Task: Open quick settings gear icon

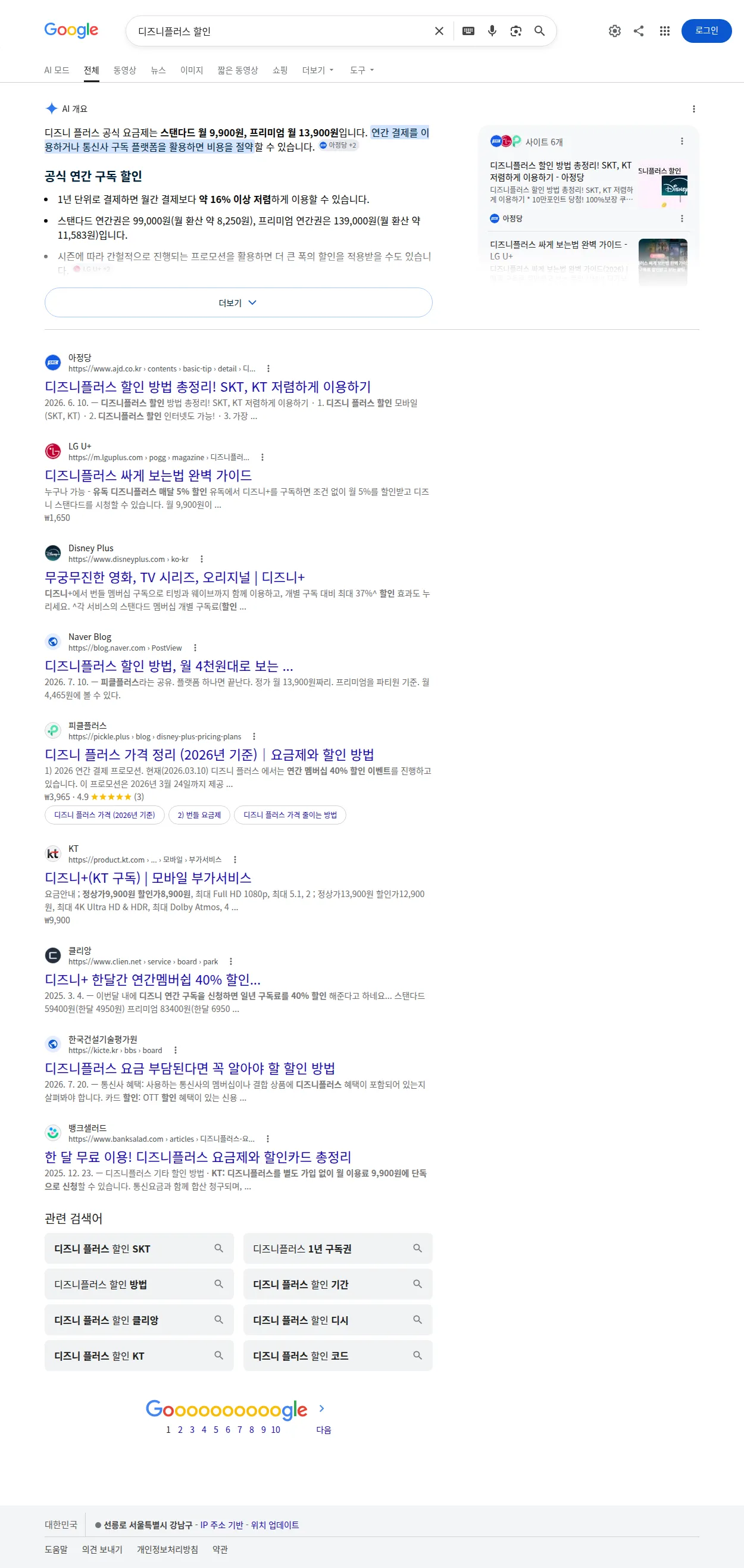Action: [614, 31]
